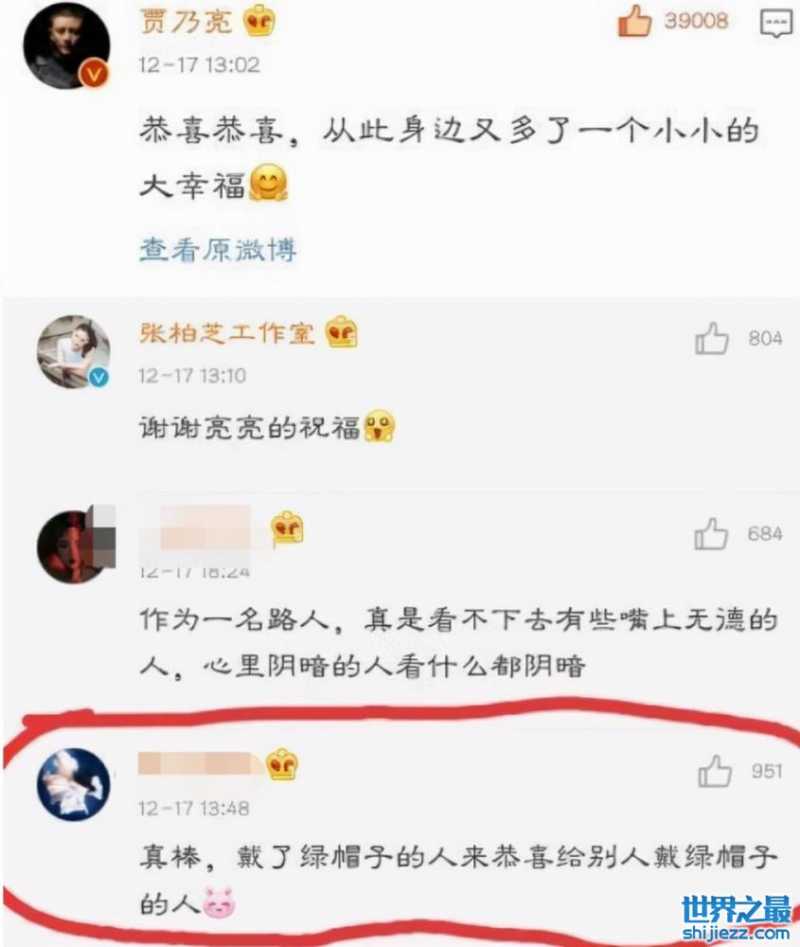
Task: Open 贾乃亮's profile avatar
Action: pos(66,47)
